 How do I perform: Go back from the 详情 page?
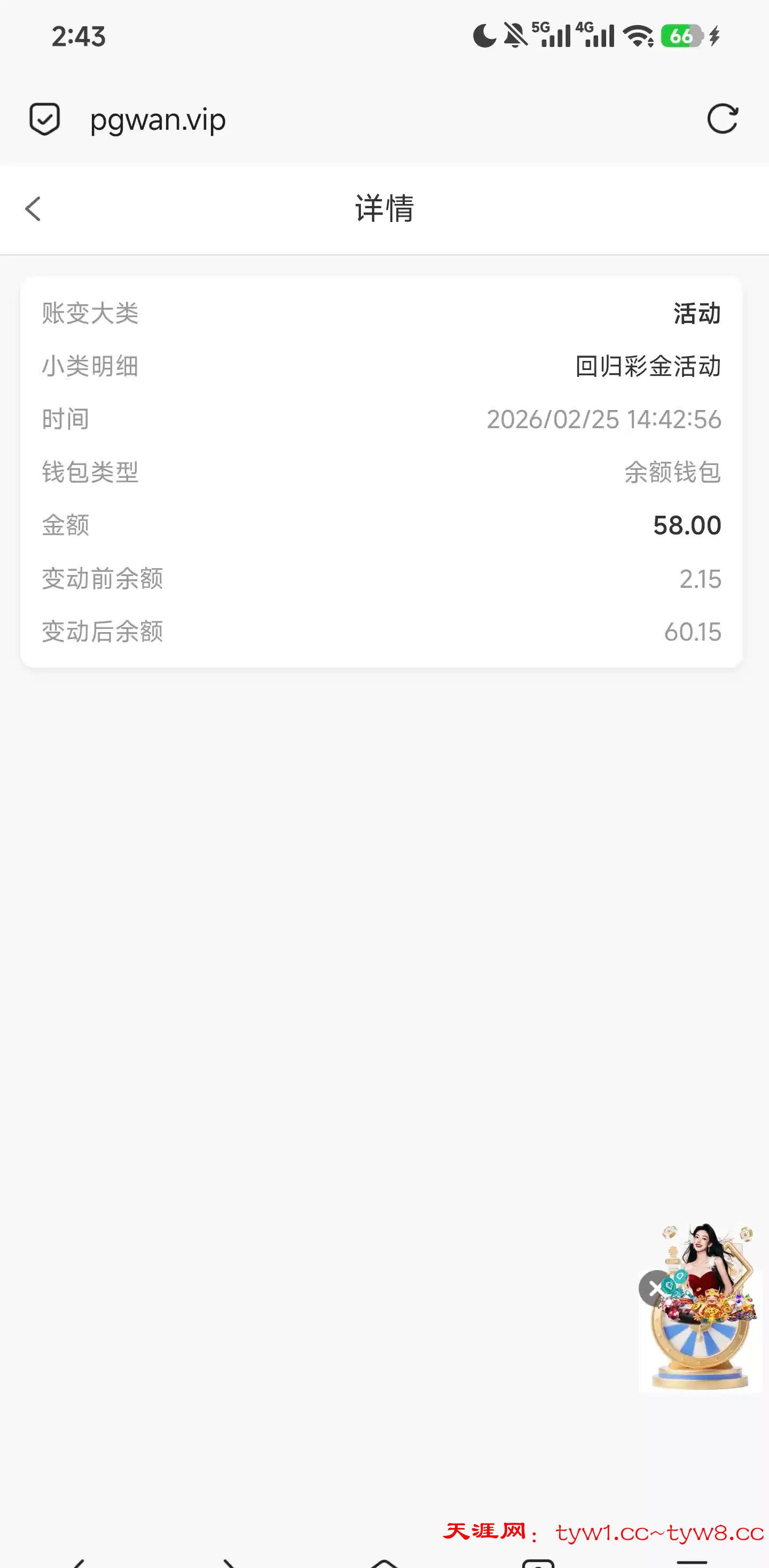point(34,209)
